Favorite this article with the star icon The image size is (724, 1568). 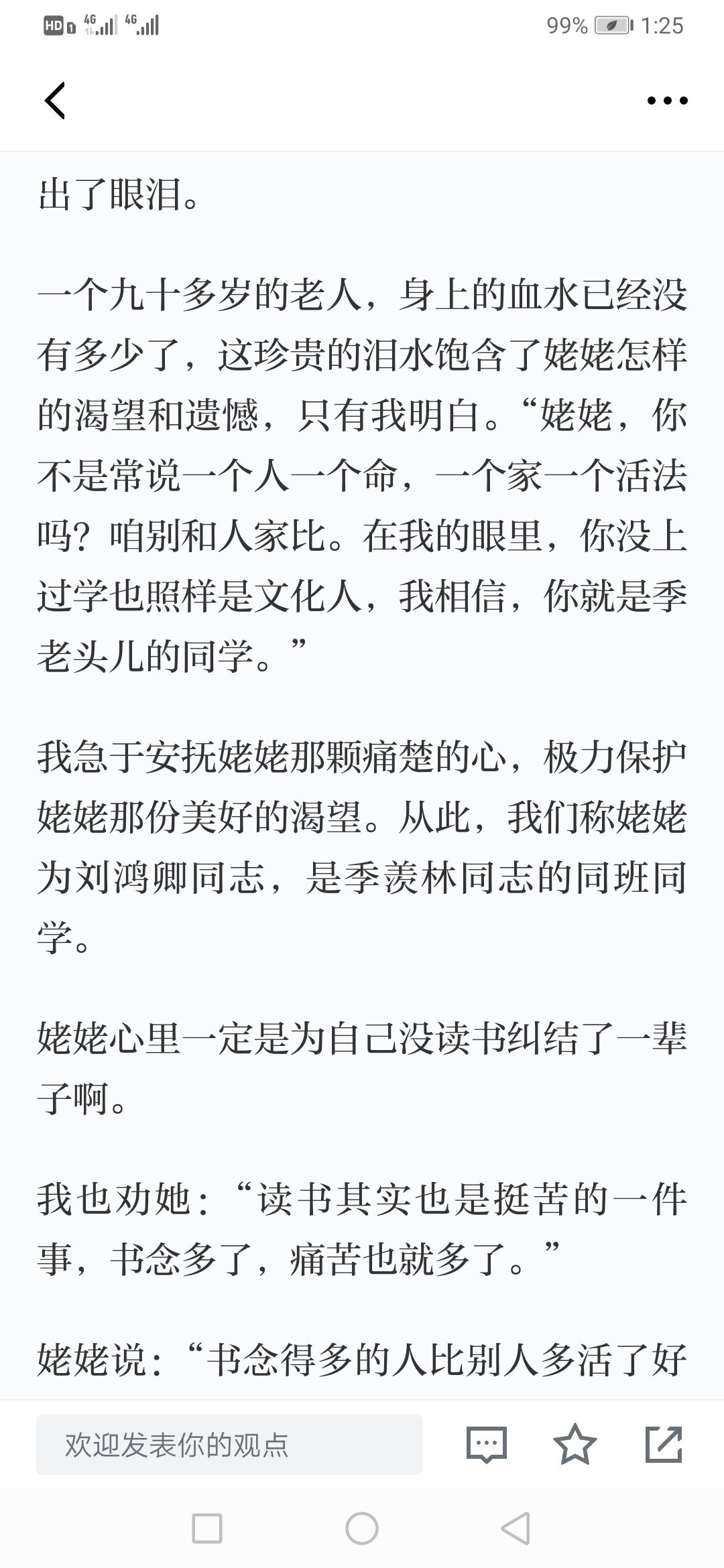tap(575, 1444)
